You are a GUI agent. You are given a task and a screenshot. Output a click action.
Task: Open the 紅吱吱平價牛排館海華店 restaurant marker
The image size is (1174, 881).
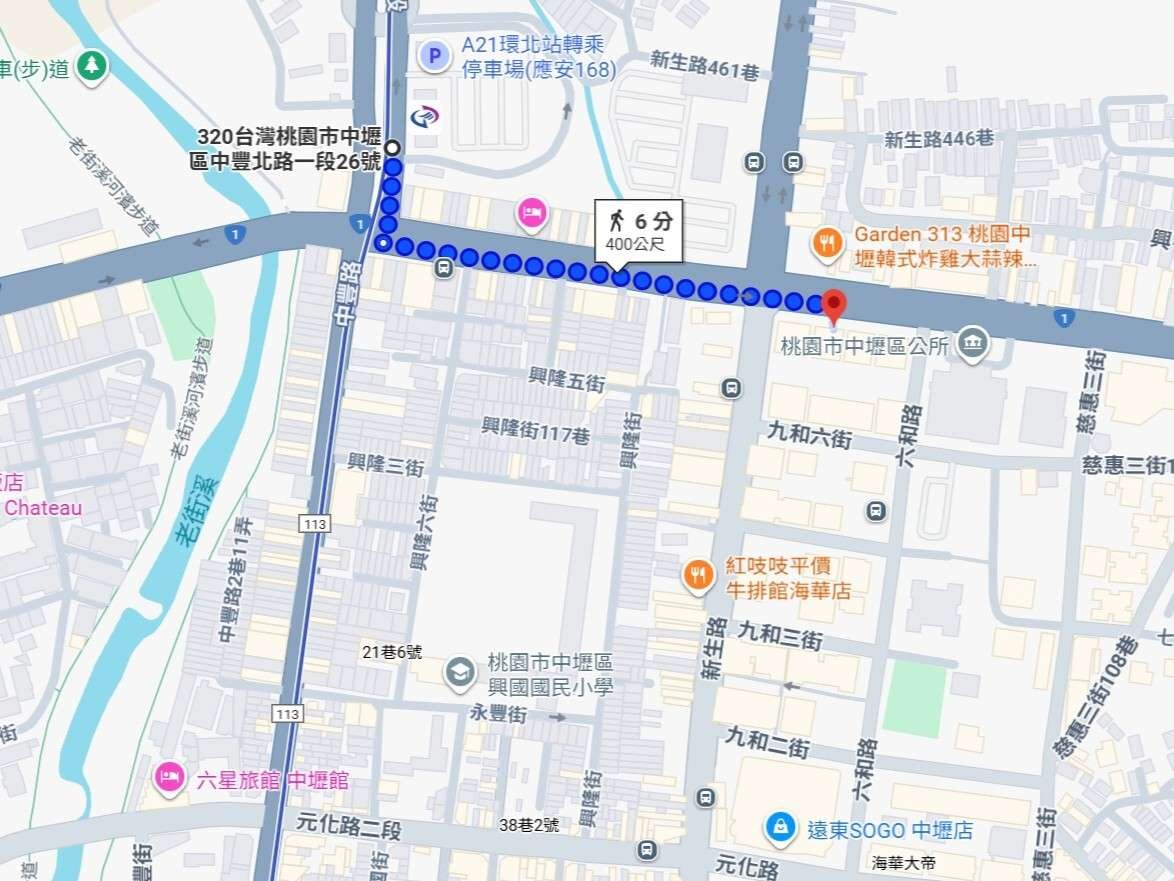tap(697, 575)
